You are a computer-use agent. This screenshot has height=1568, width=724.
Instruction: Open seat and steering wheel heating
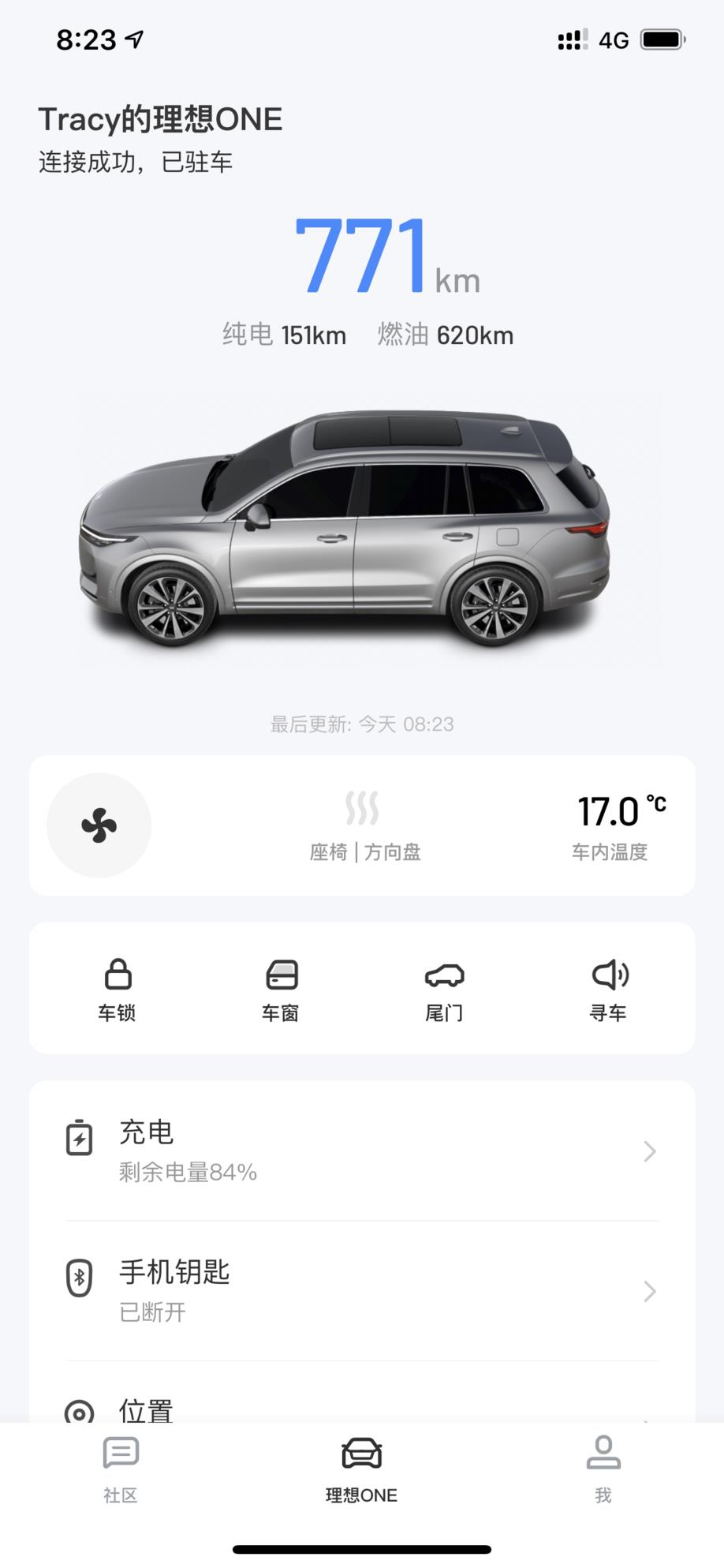pyautogui.click(x=364, y=826)
